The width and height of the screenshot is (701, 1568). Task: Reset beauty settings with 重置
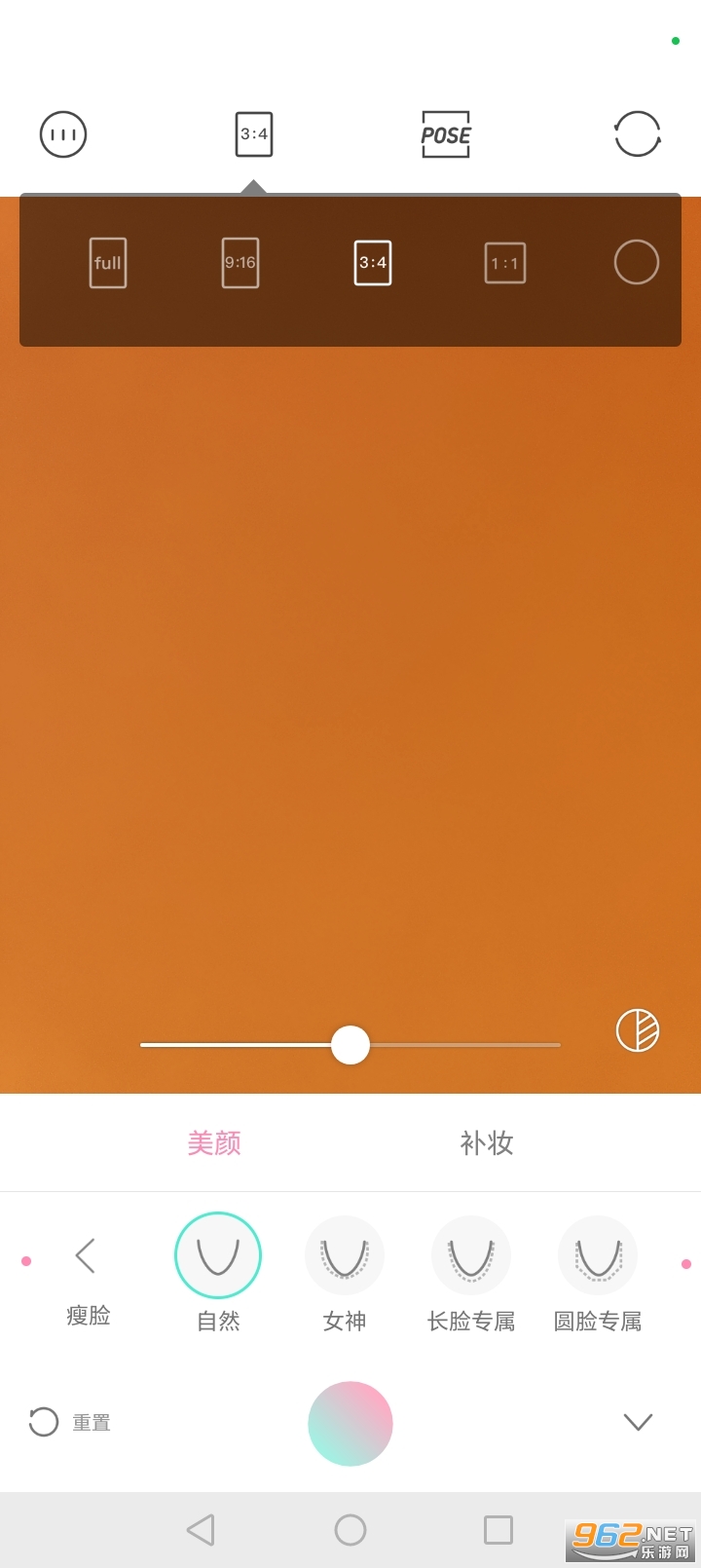[68, 1422]
